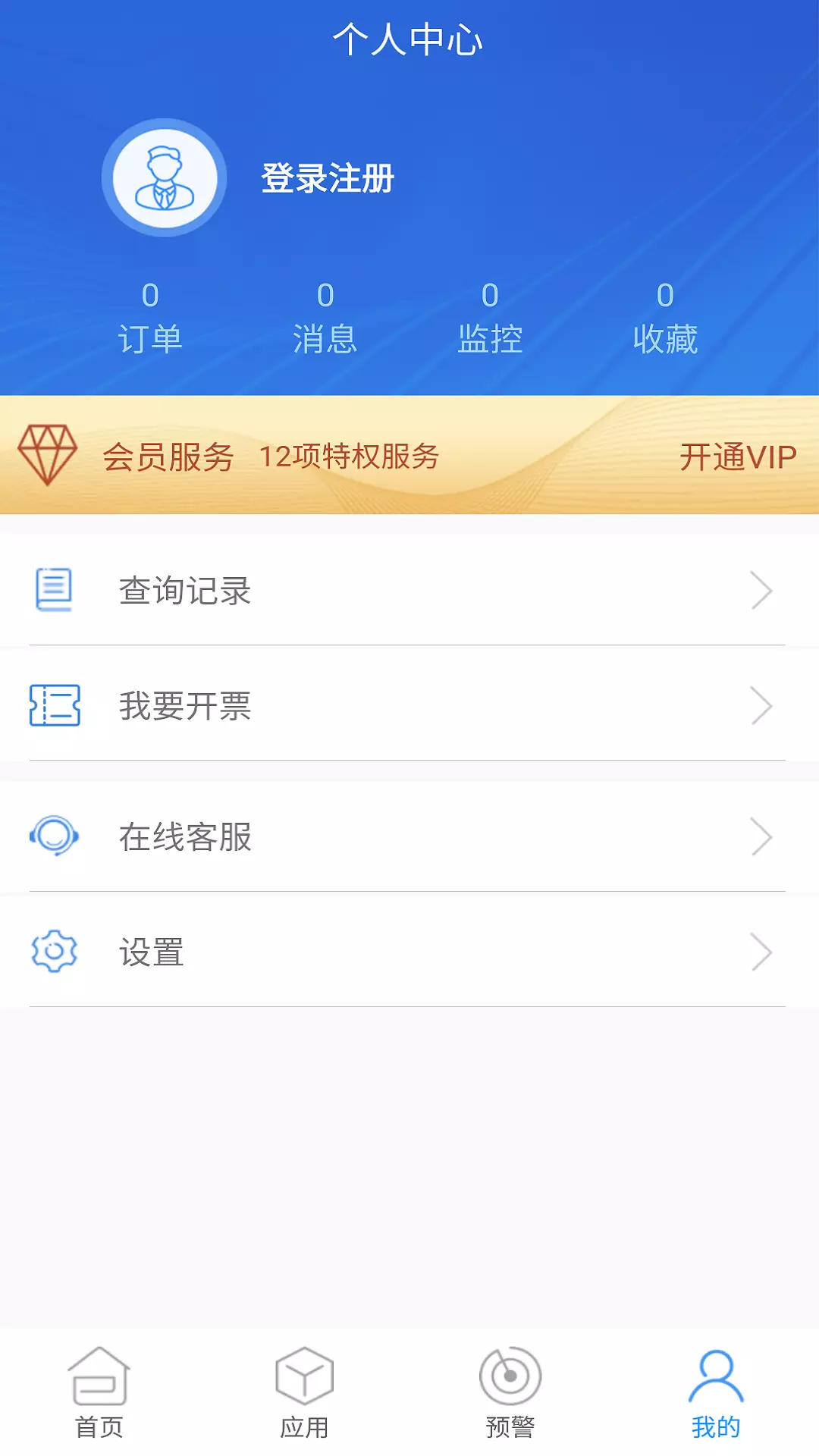View 收藏 favorites

click(x=665, y=318)
